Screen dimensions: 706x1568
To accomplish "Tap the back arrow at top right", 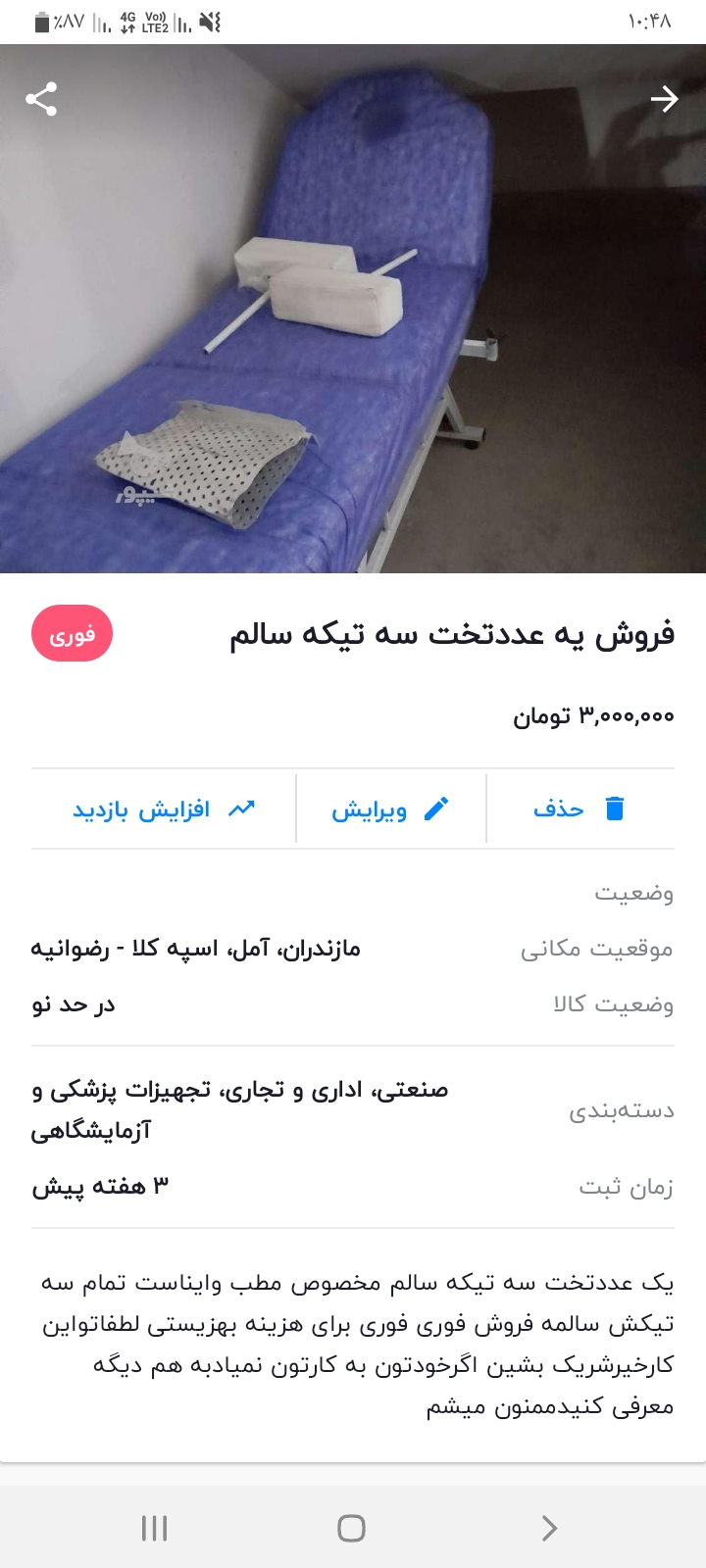I will [x=665, y=99].
